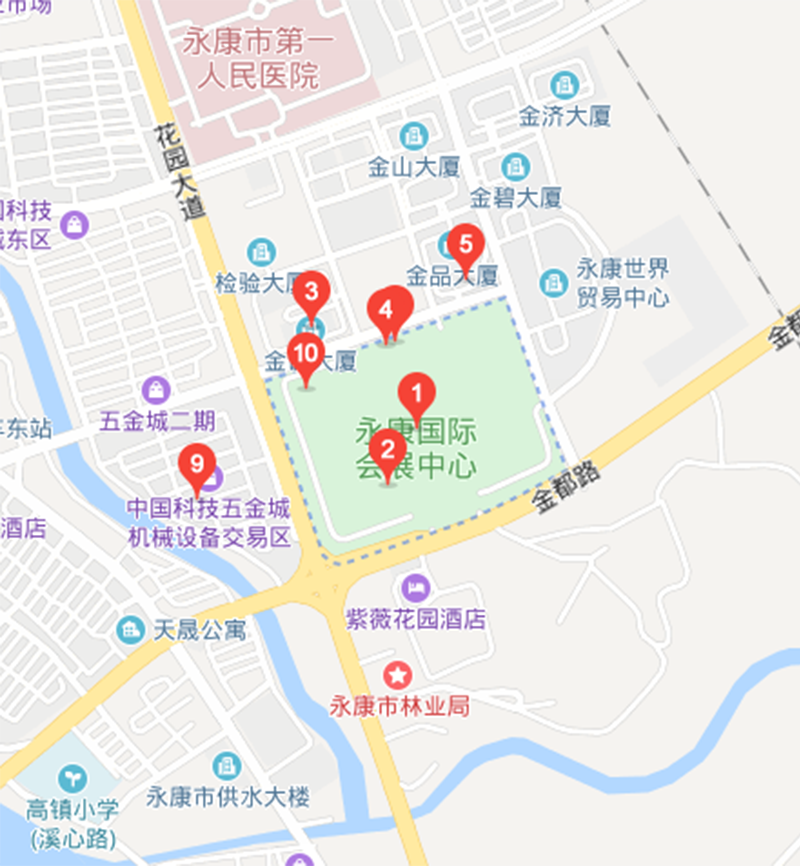Viewport: 800px width, 866px height.
Task: Open 永康市林业局 star marker
Action: click(400, 673)
